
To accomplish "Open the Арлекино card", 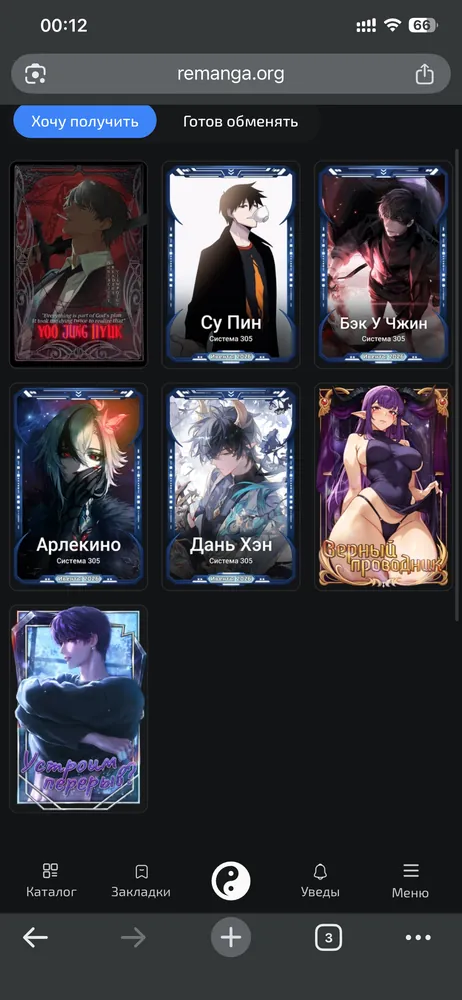I will coord(78,487).
